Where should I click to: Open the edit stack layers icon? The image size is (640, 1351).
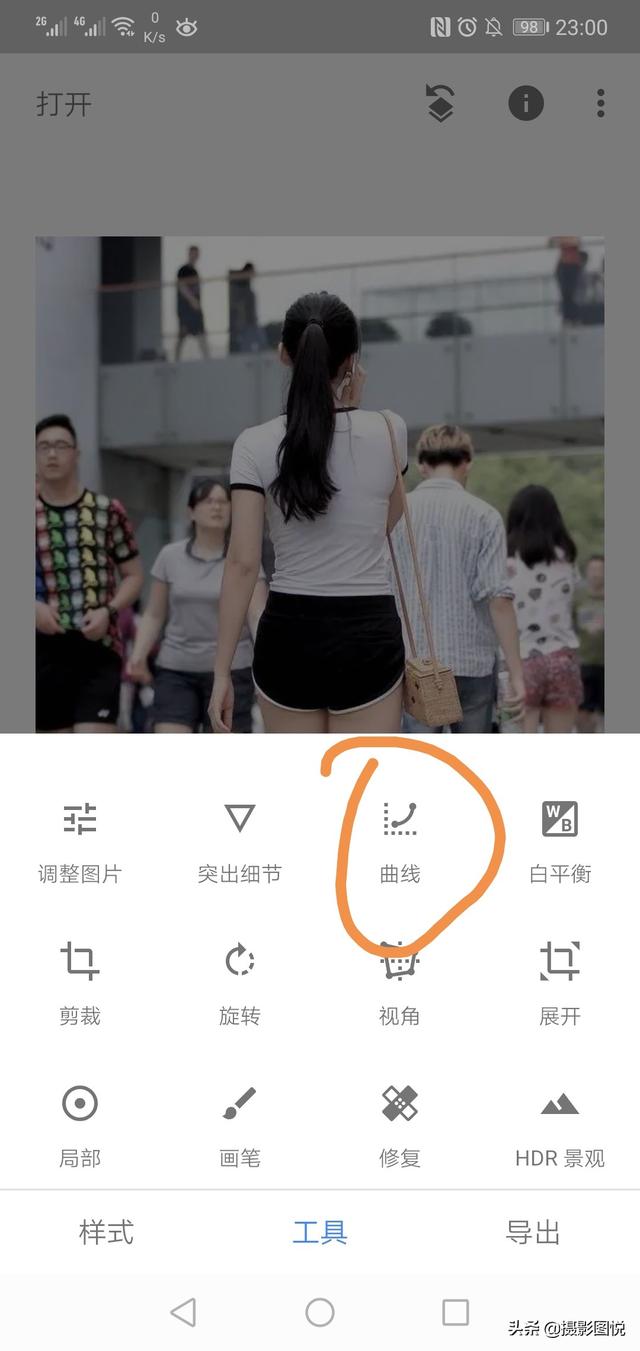point(440,103)
